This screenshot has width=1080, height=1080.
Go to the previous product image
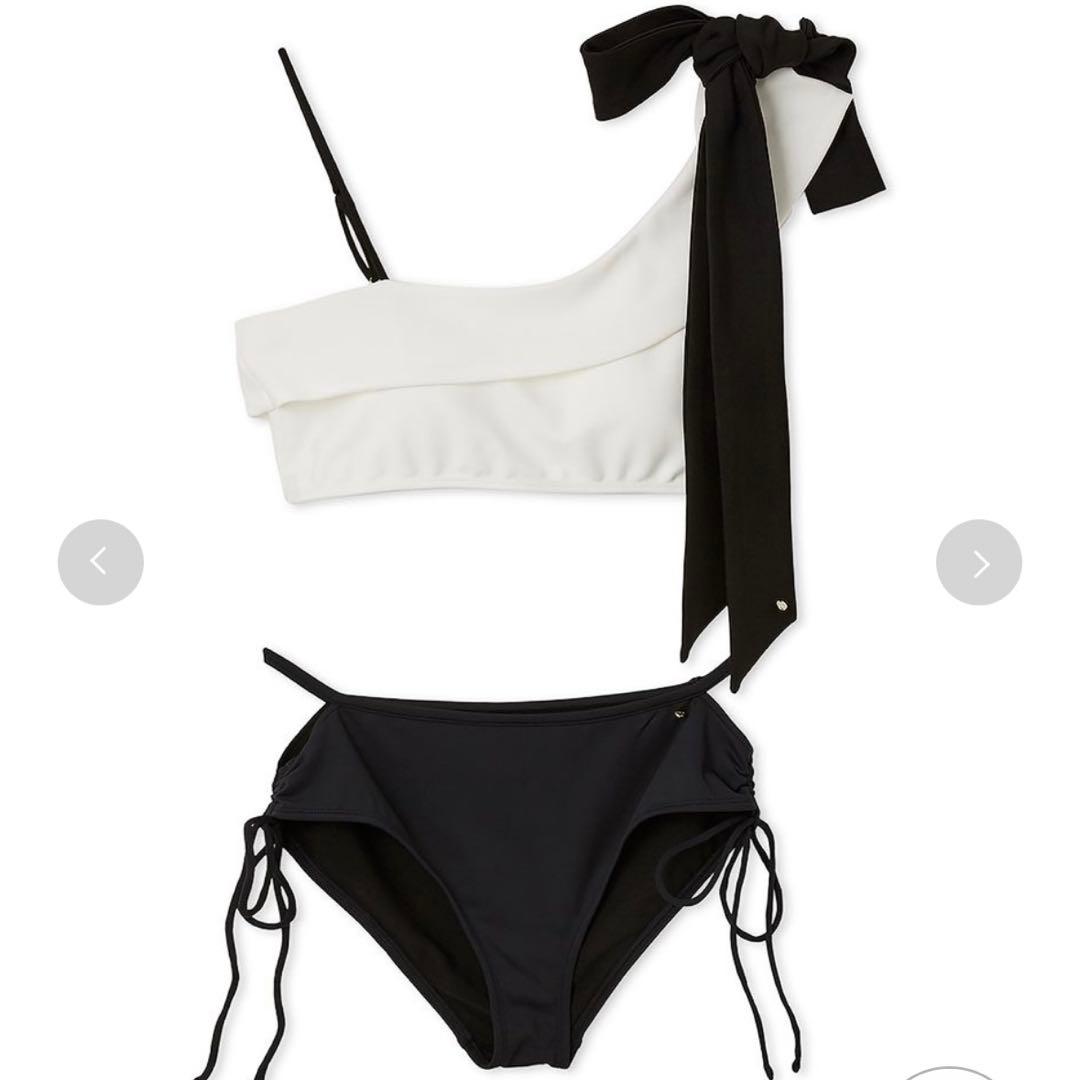[x=100, y=562]
